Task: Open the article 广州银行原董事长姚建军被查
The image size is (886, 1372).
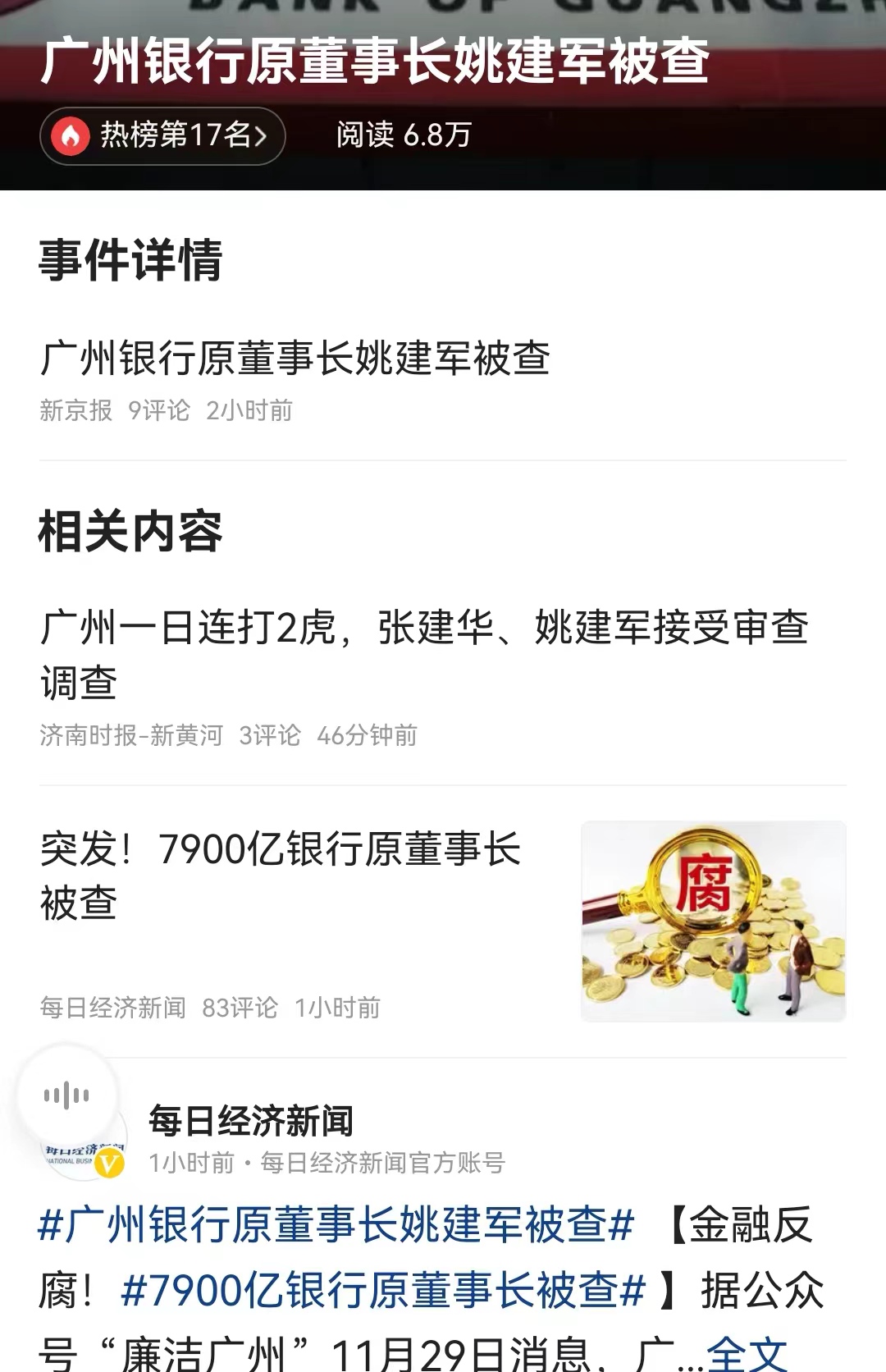Action: [295, 359]
